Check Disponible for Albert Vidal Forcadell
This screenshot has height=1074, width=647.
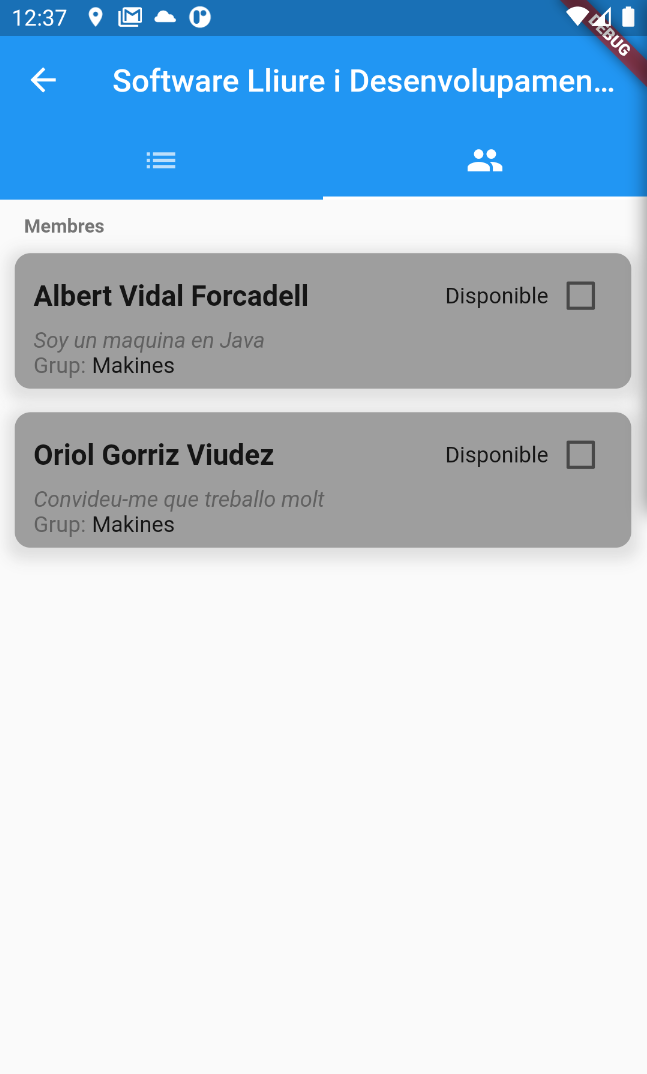pyautogui.click(x=580, y=296)
